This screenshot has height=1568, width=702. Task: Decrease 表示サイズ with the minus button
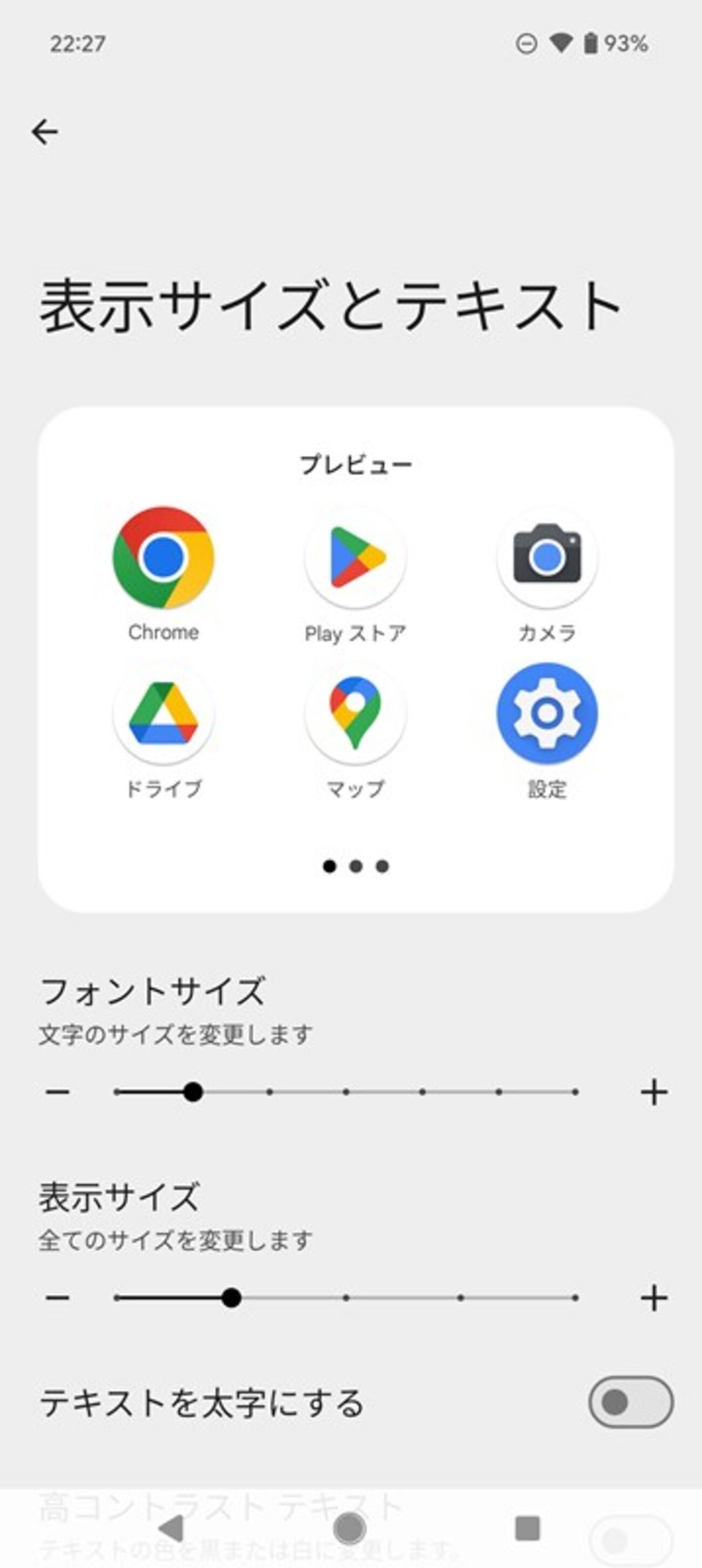[x=57, y=1298]
